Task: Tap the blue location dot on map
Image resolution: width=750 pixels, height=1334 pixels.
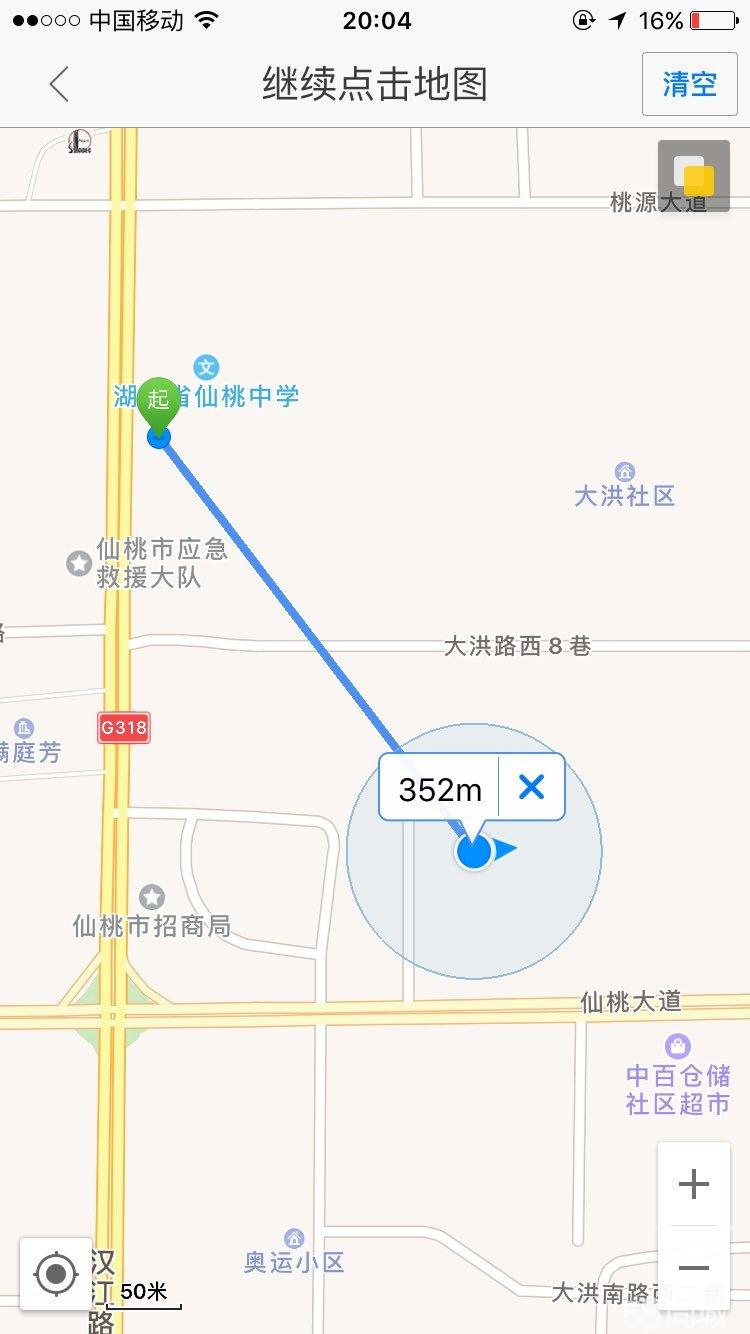Action: [473, 852]
